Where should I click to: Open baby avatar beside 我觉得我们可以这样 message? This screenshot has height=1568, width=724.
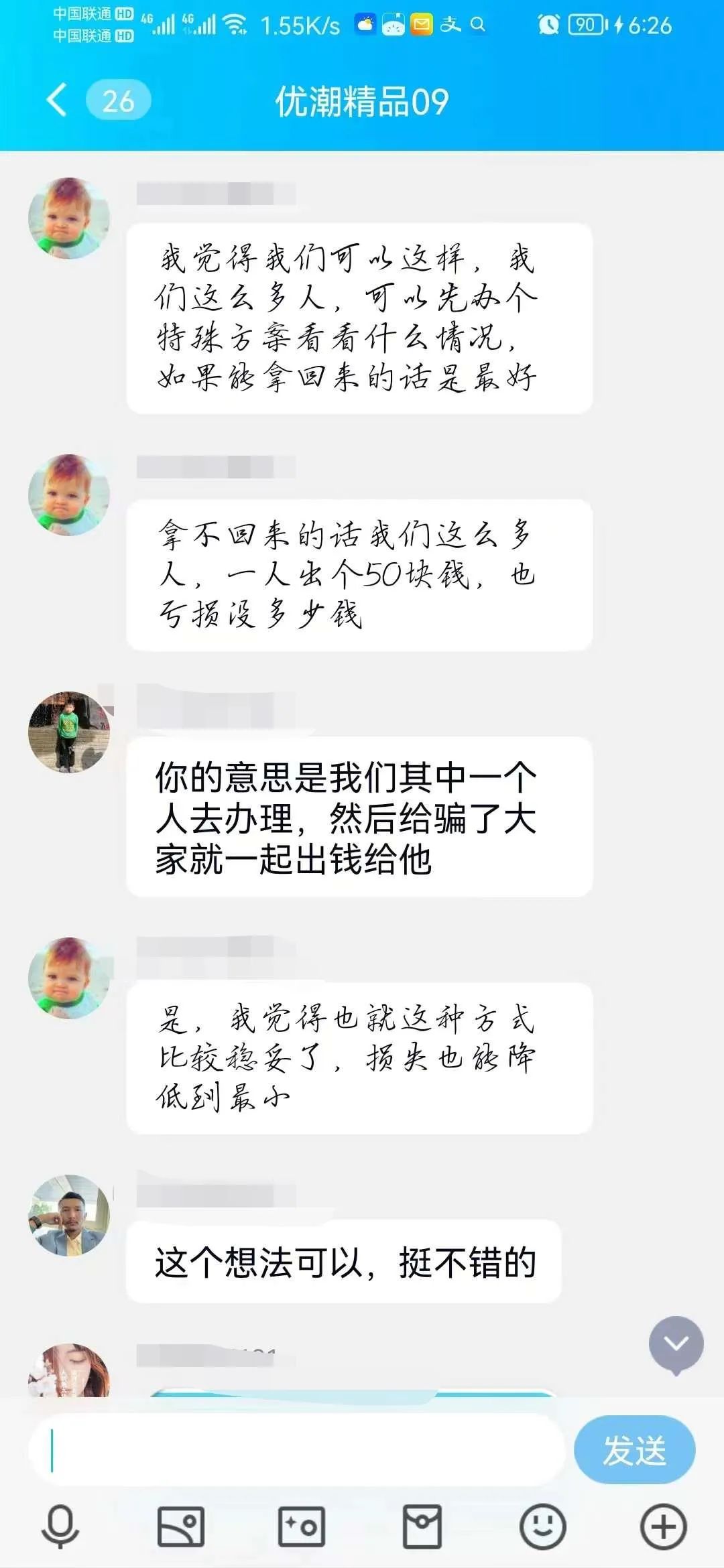click(x=69, y=218)
